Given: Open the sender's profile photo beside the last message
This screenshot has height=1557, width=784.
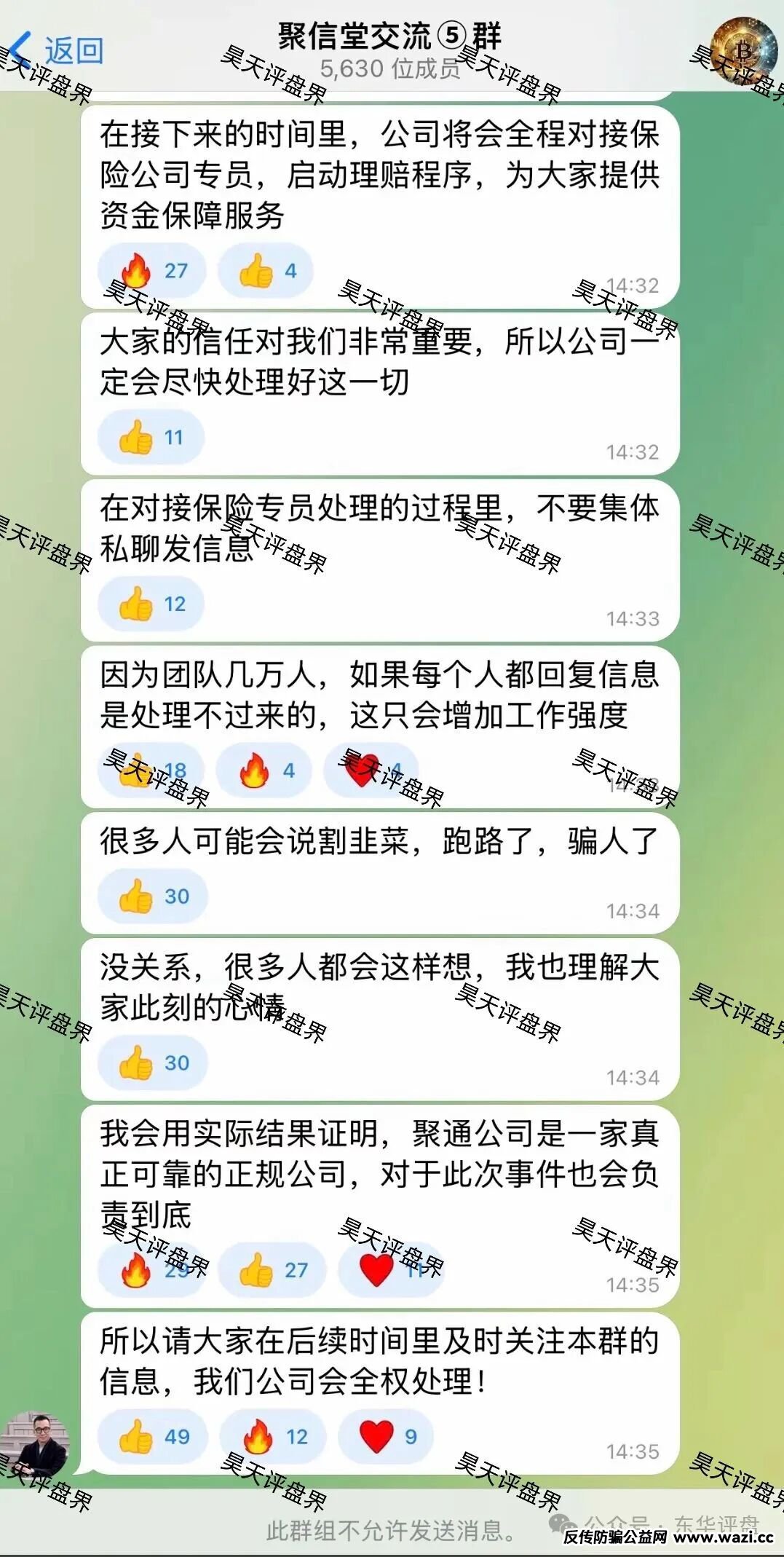Looking at the screenshot, I should pos(34,1446).
